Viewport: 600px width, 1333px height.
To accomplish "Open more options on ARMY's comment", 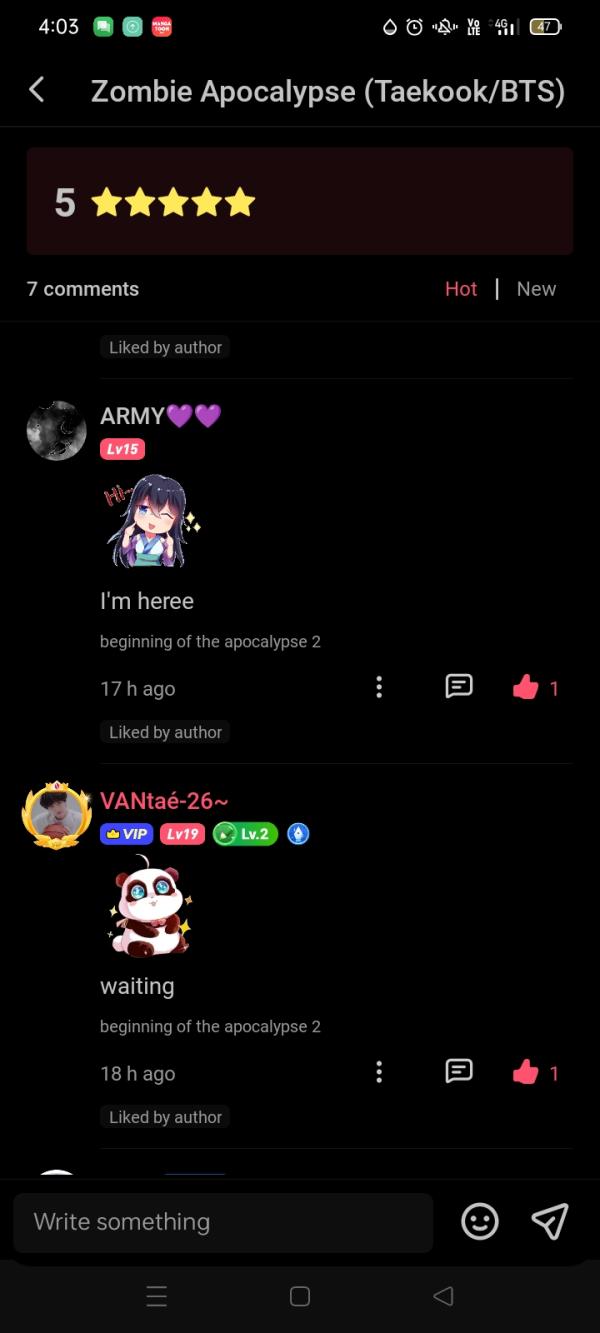I will [x=379, y=687].
